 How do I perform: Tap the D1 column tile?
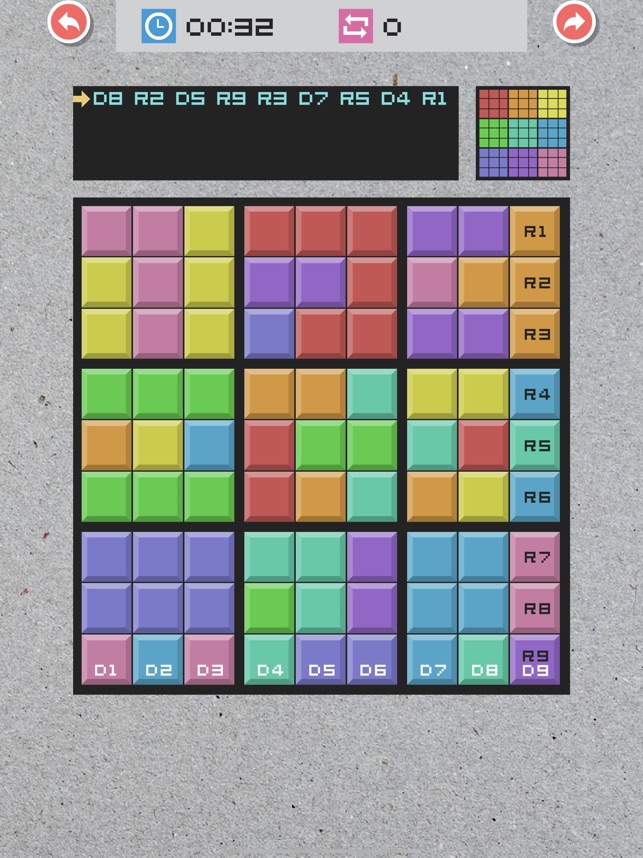[x=106, y=660]
